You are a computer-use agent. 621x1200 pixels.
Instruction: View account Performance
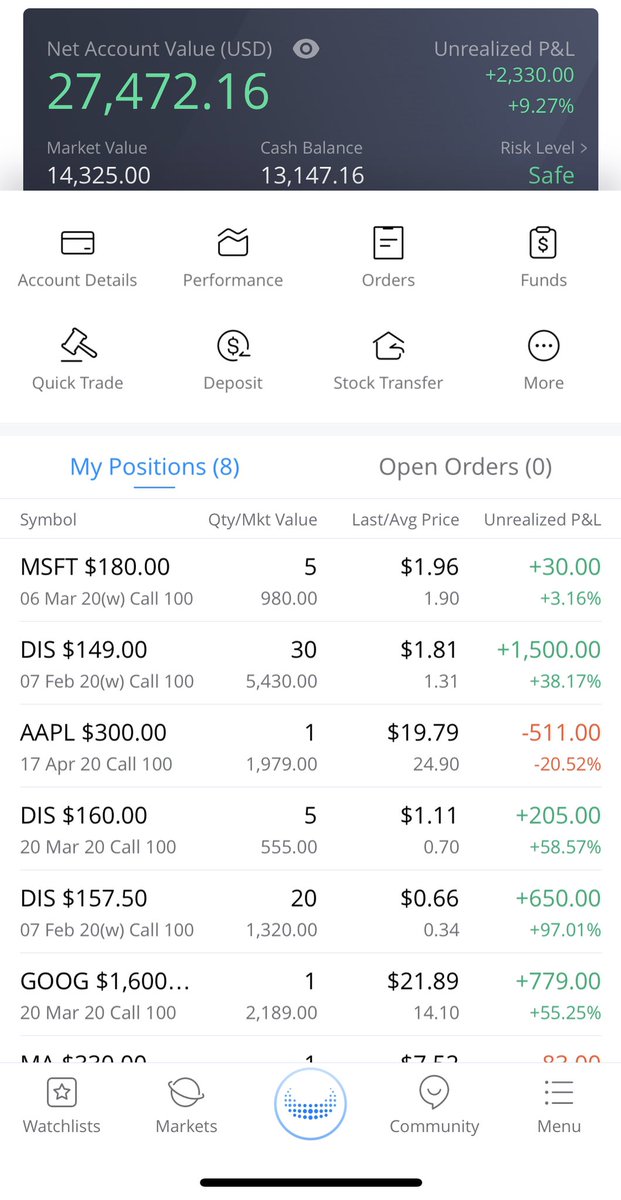(x=233, y=257)
